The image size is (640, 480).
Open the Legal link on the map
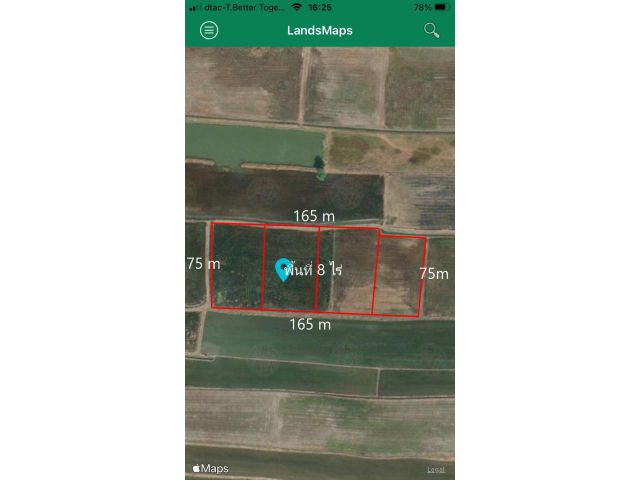(436, 469)
